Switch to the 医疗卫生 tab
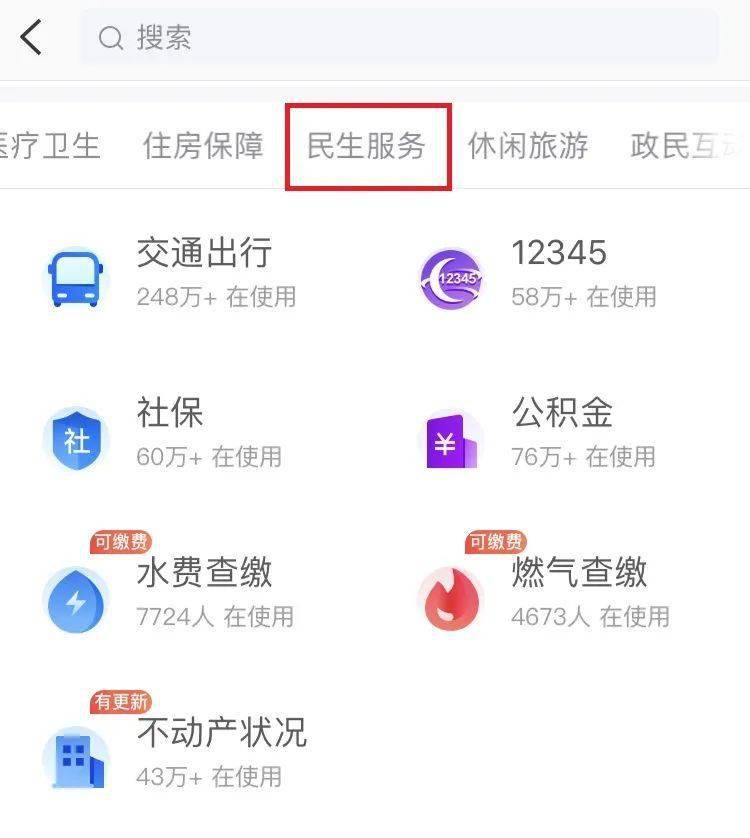The height and width of the screenshot is (838, 750). point(50,146)
